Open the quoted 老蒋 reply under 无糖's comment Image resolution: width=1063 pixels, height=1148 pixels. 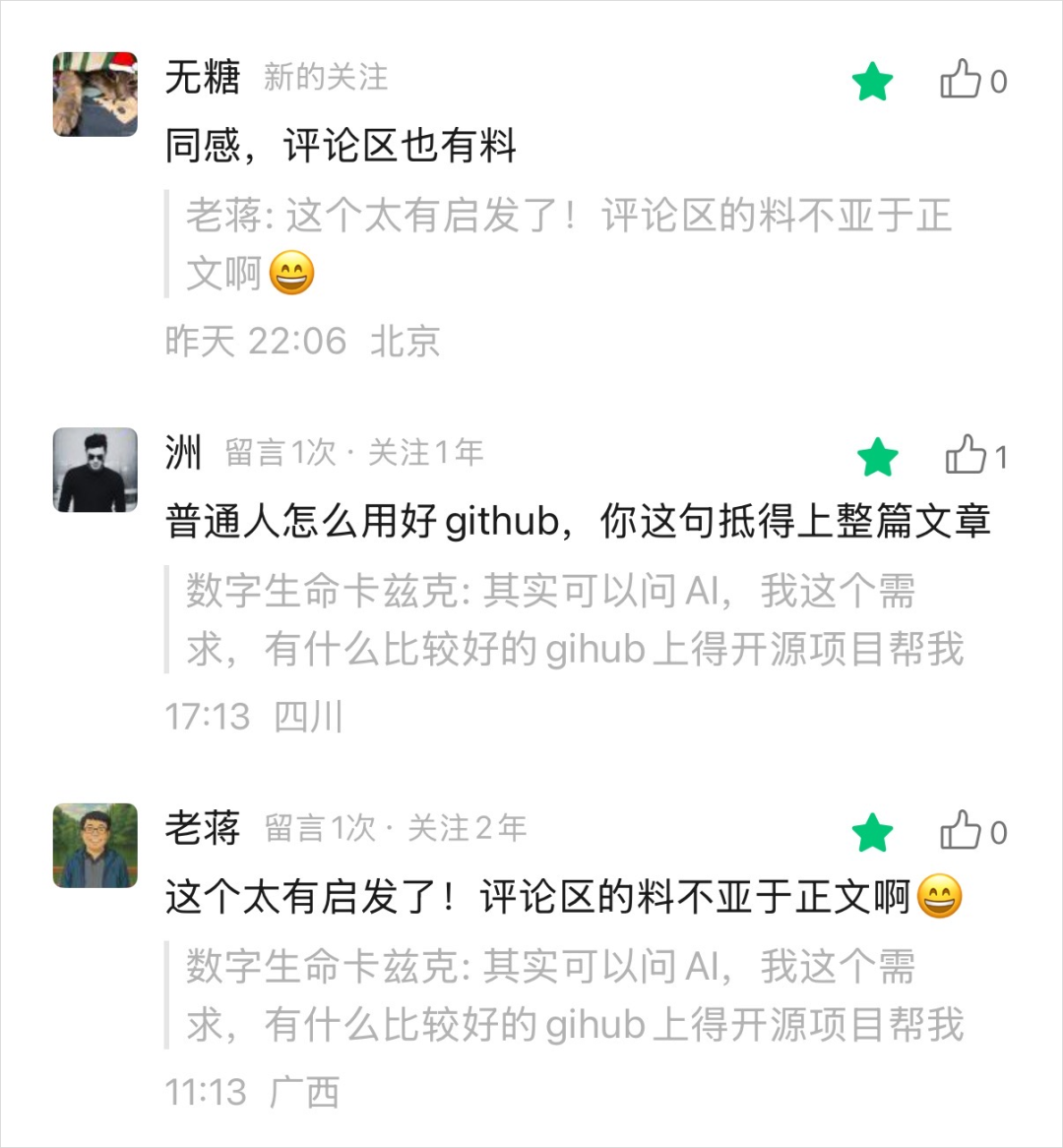tap(569, 243)
